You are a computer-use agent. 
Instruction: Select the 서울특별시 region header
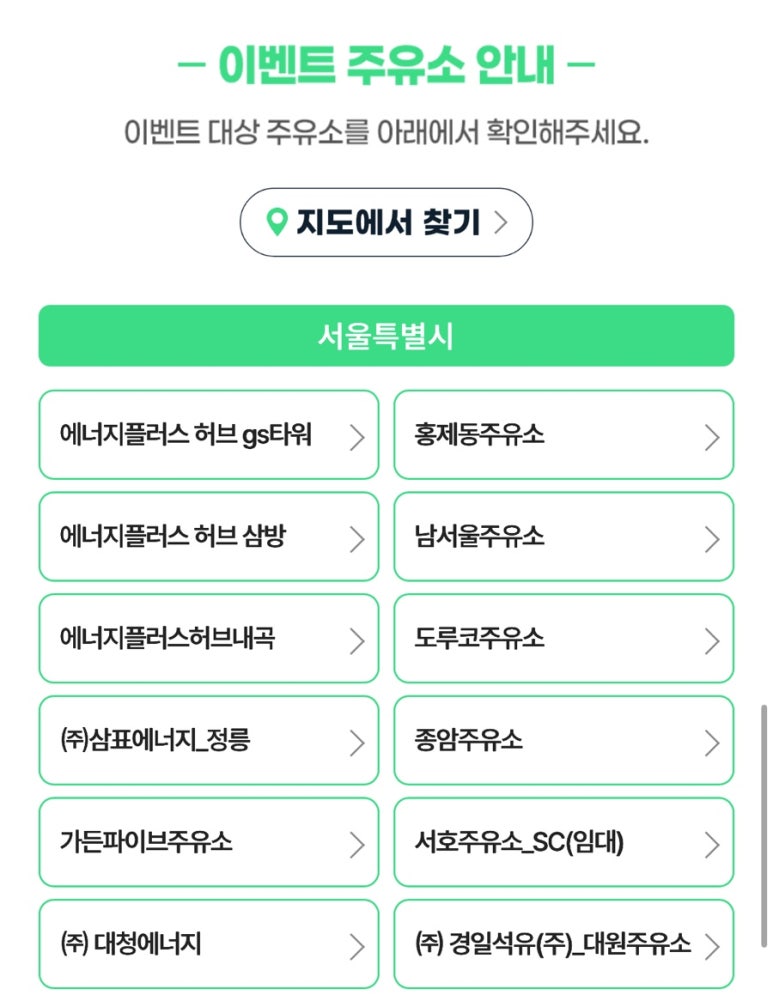tap(386, 336)
